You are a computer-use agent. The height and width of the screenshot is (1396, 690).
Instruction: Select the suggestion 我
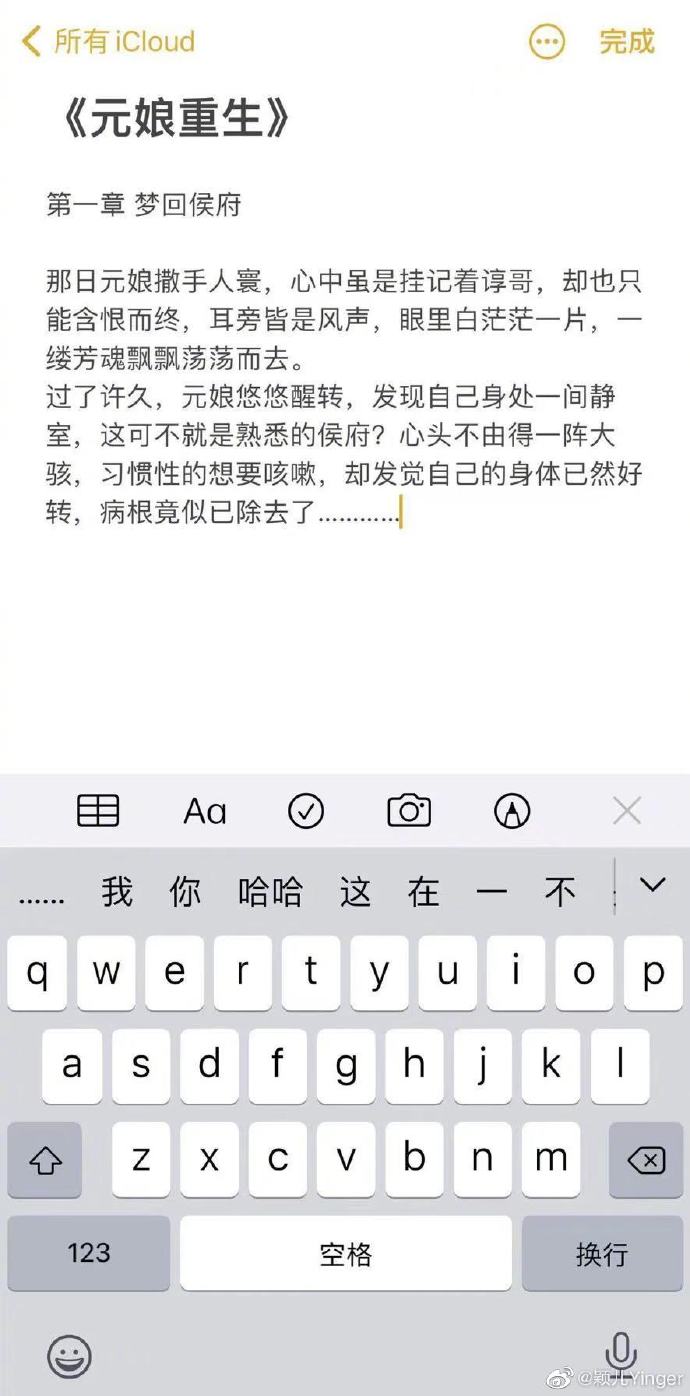point(117,891)
